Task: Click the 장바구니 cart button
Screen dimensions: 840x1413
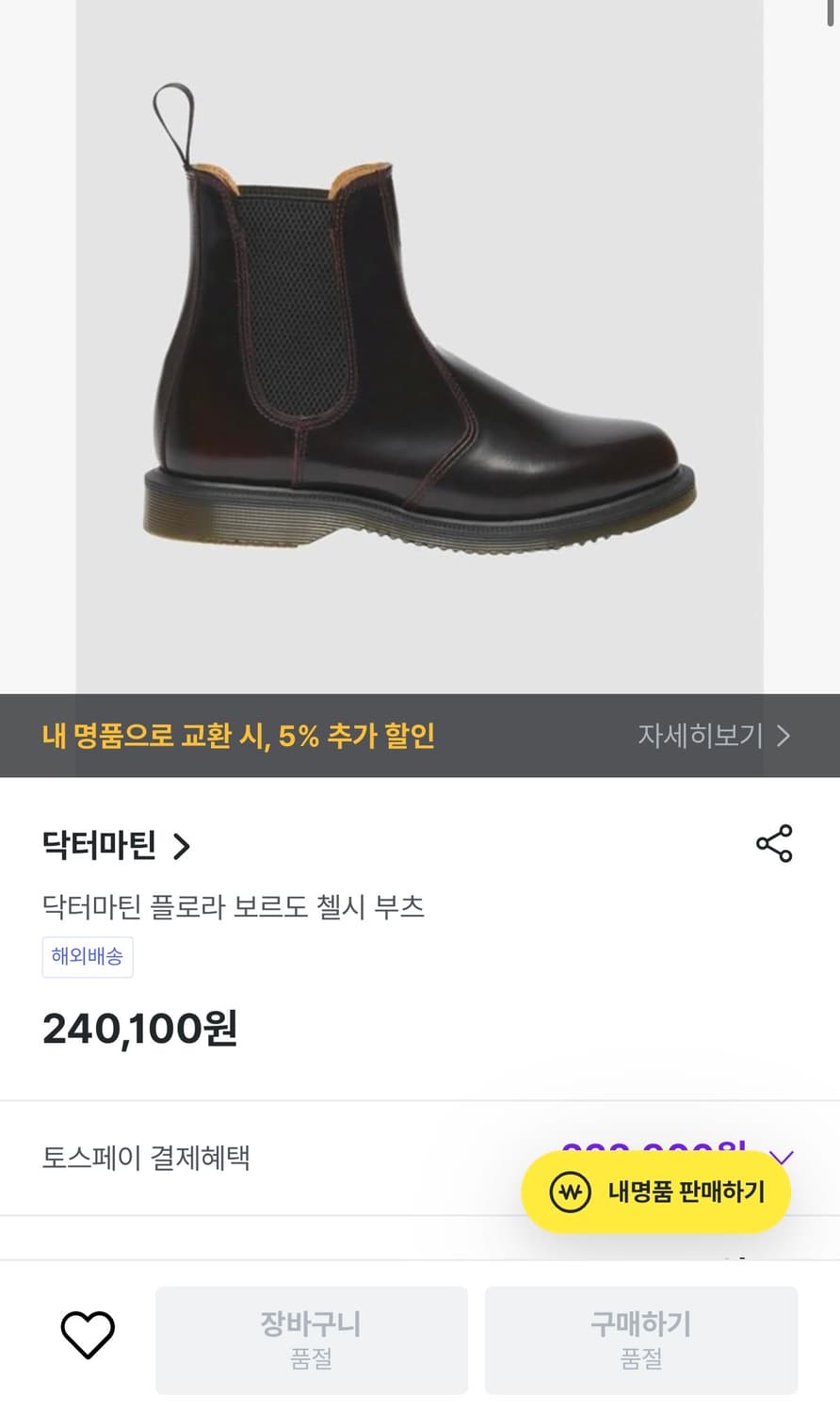Action: click(x=311, y=1340)
